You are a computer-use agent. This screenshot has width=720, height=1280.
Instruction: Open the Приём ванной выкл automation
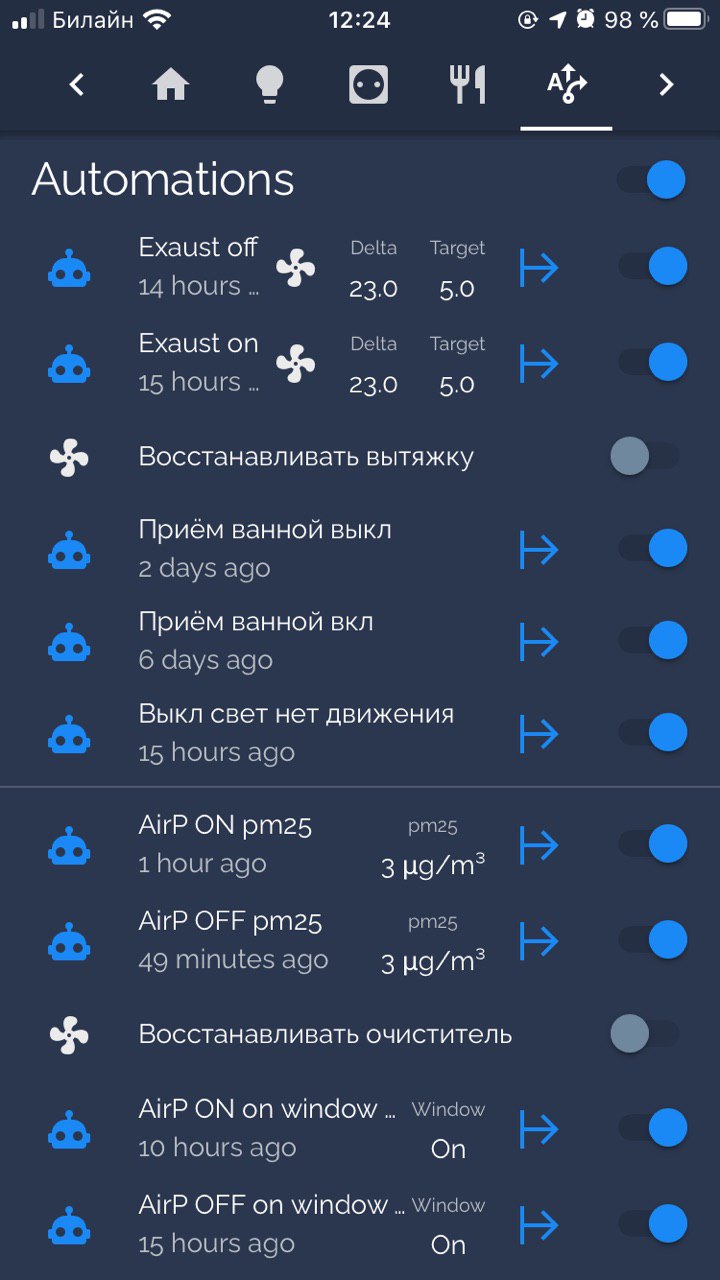click(265, 549)
